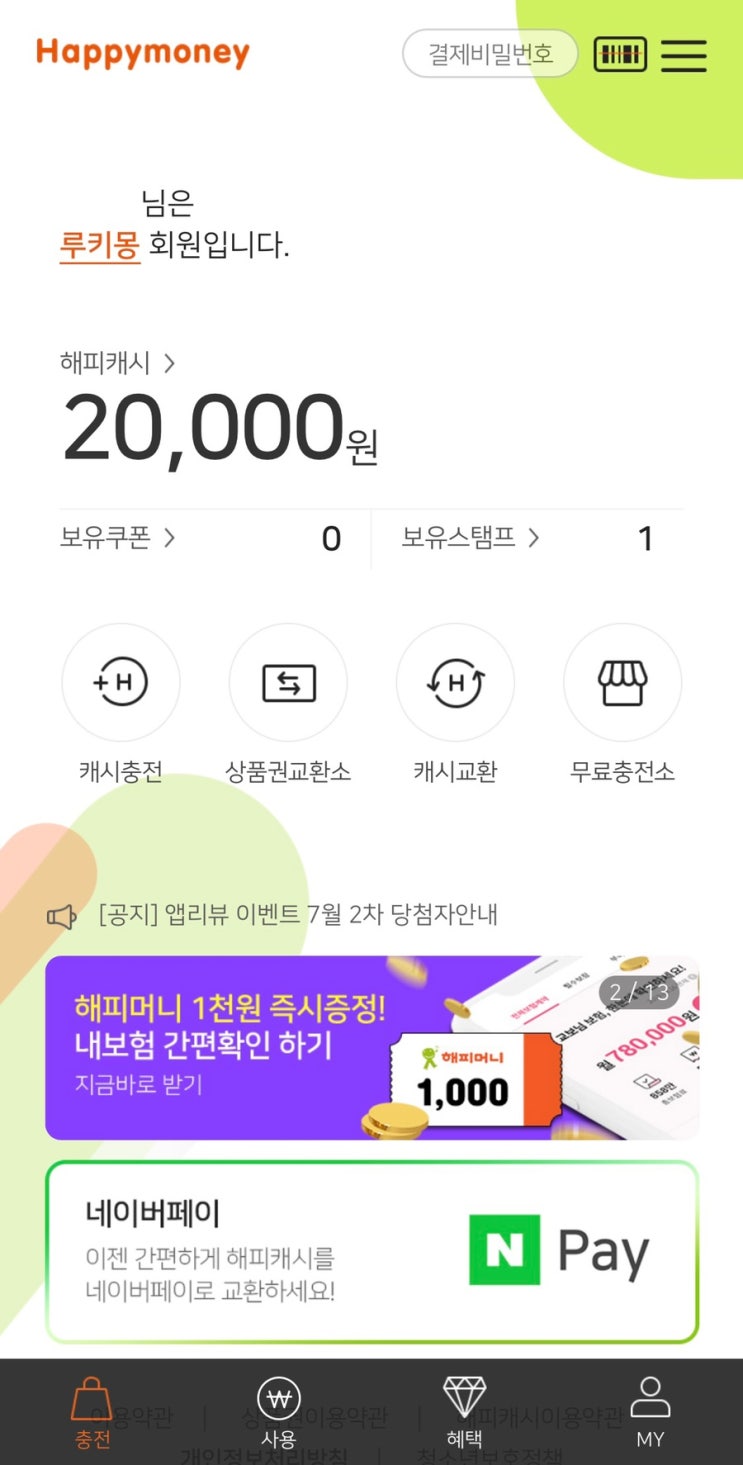Open the barcode payment icon
Viewport: 743px width, 1465px height.
coord(620,55)
